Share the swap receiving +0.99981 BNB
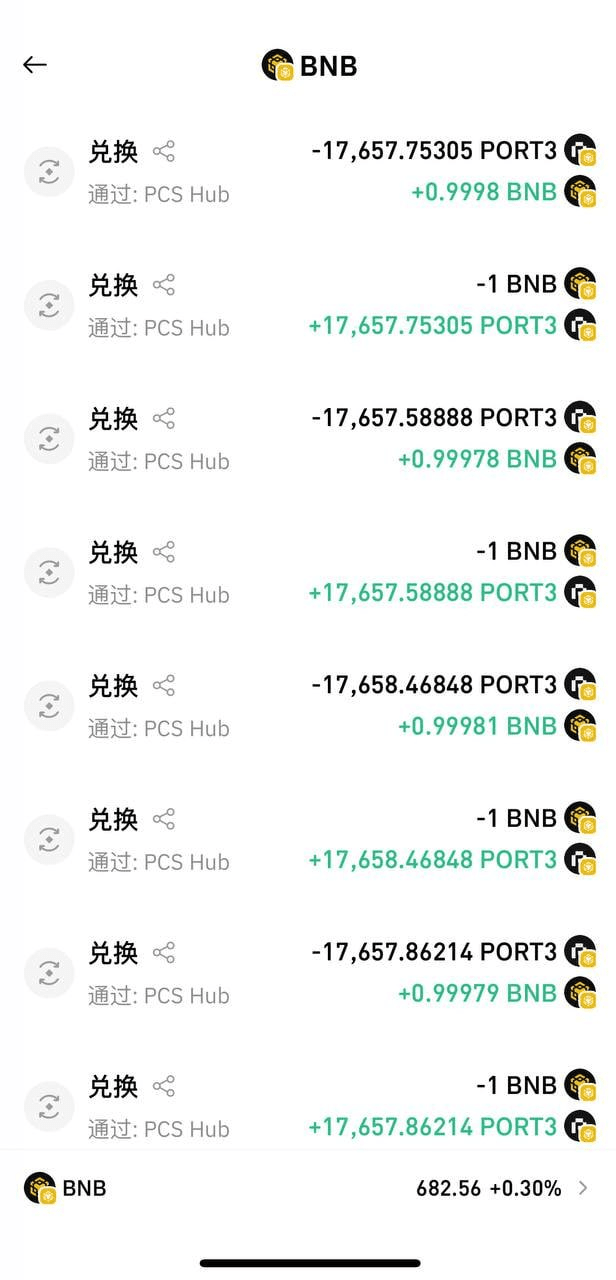 click(164, 685)
